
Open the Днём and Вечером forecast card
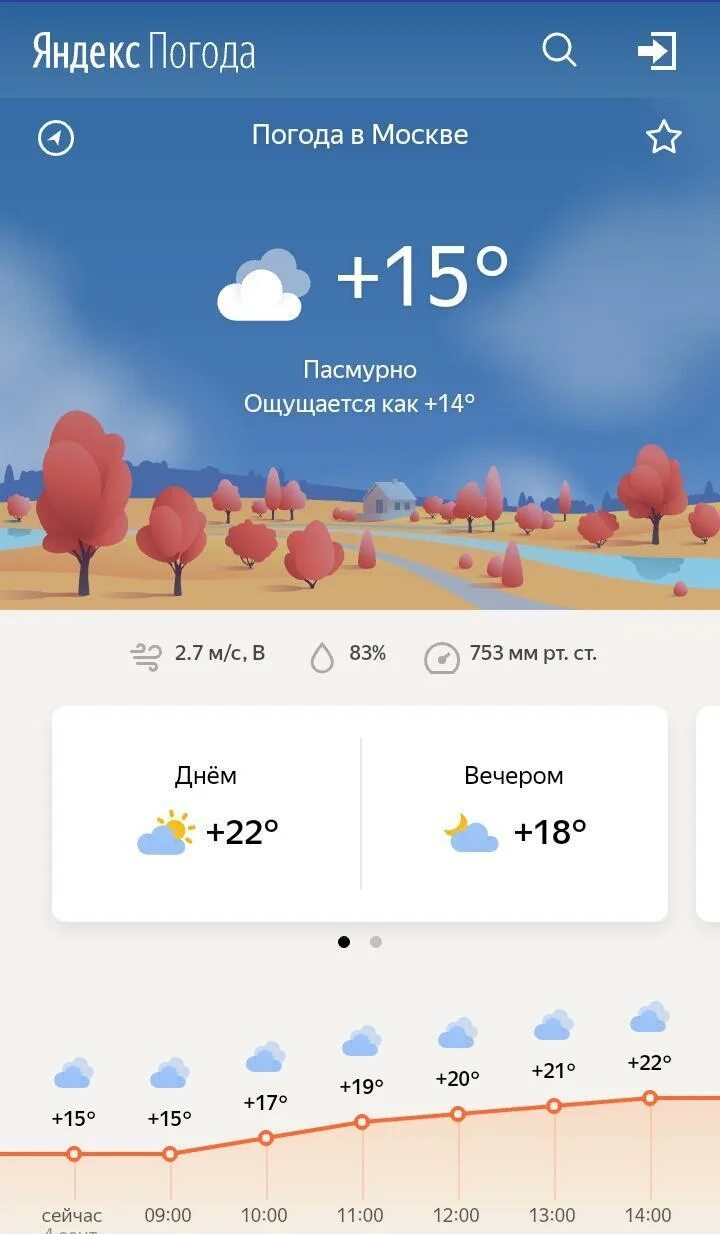point(360,813)
